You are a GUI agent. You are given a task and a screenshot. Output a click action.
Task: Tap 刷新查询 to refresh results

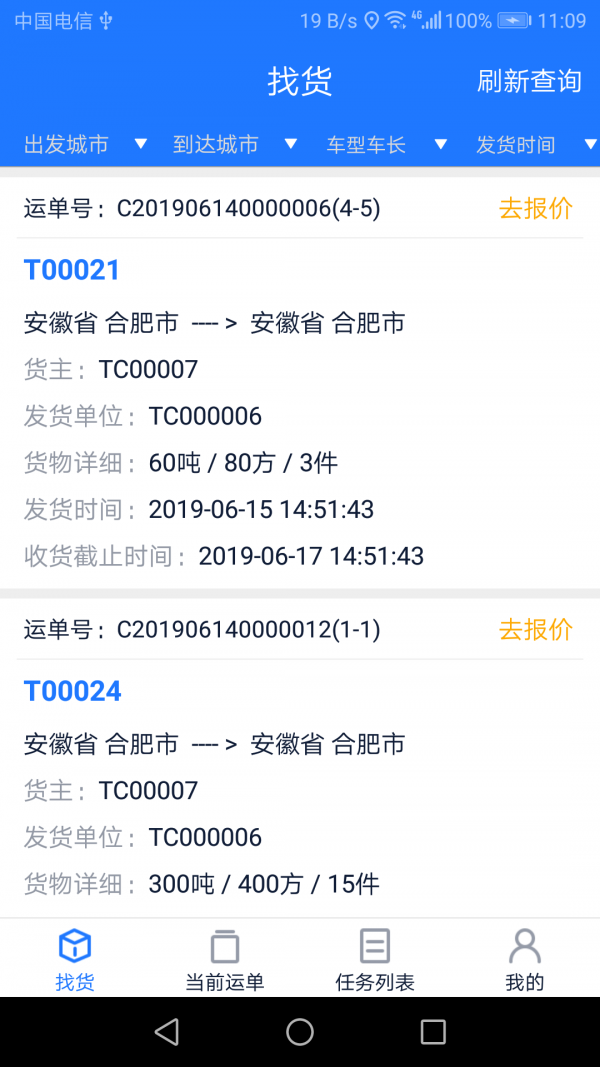528,81
